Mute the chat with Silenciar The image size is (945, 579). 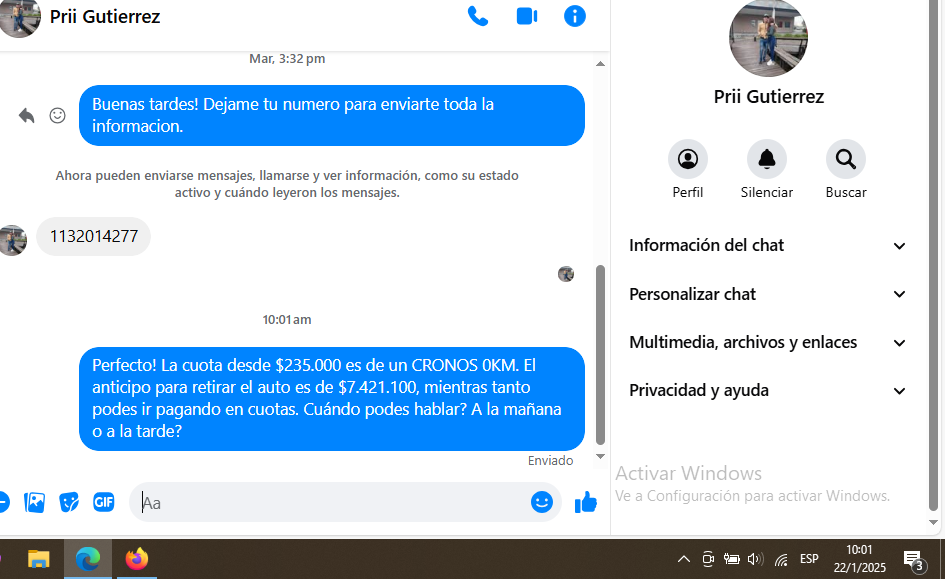[x=766, y=159]
